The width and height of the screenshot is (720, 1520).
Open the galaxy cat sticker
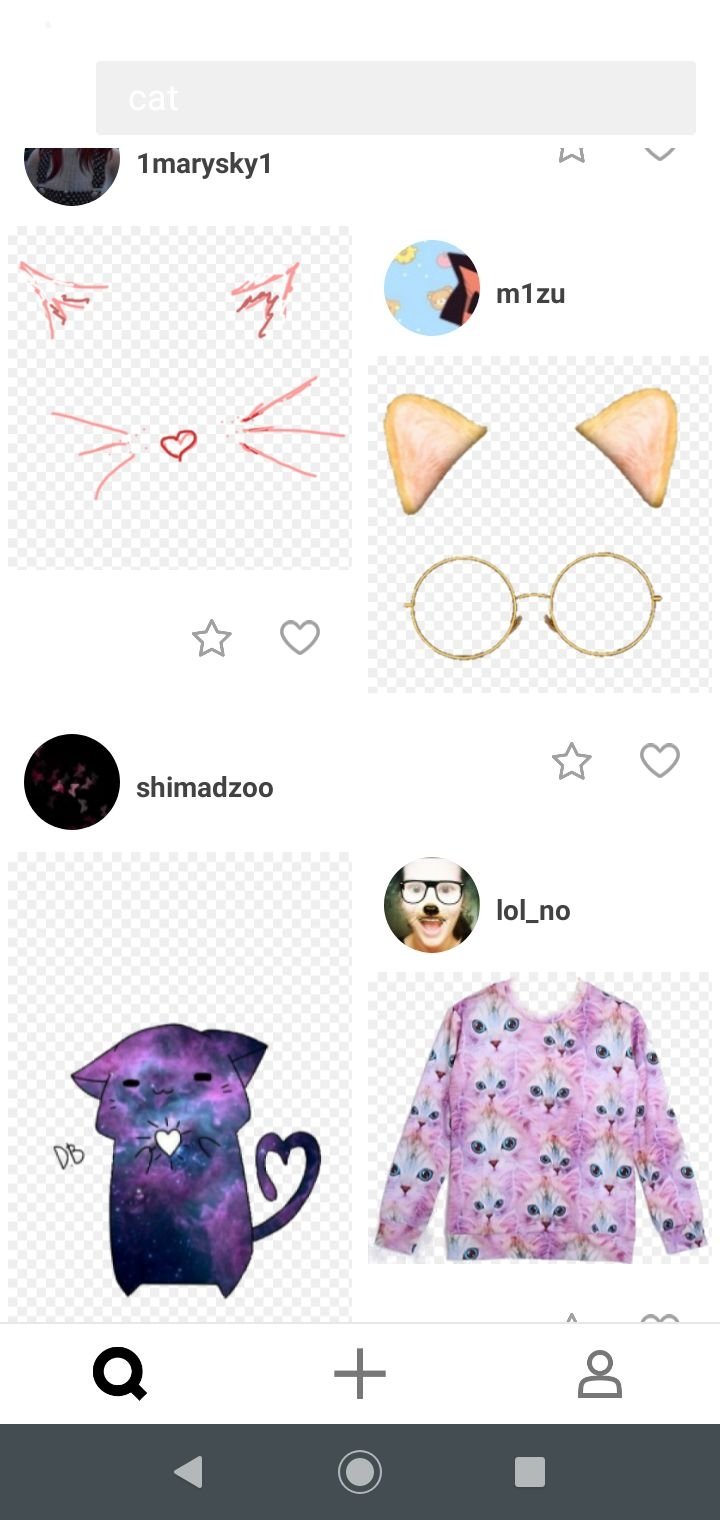180,1086
